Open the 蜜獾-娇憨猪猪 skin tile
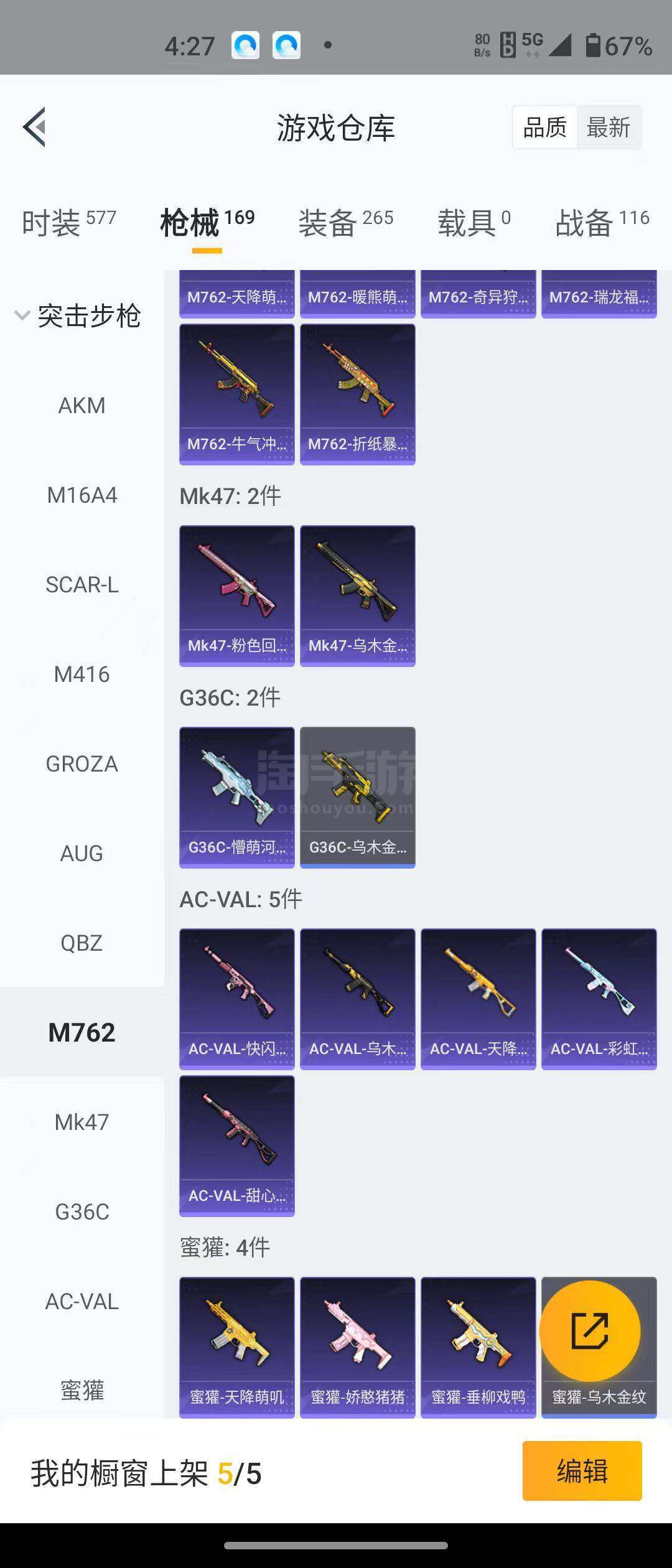 (x=357, y=1347)
